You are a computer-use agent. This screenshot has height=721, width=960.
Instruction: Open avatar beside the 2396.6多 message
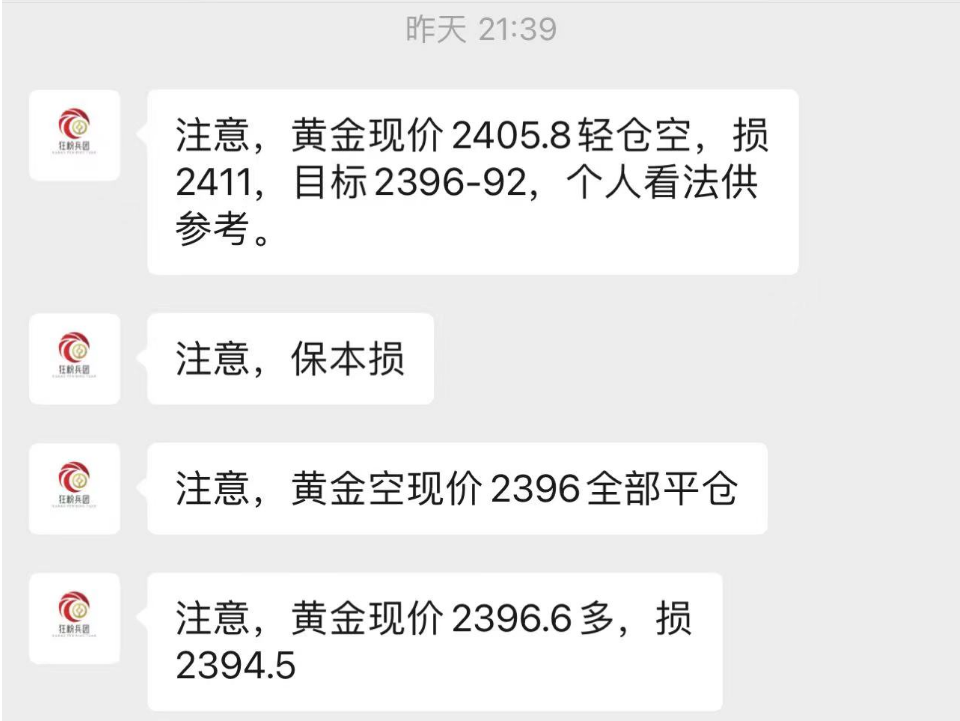click(x=74, y=618)
